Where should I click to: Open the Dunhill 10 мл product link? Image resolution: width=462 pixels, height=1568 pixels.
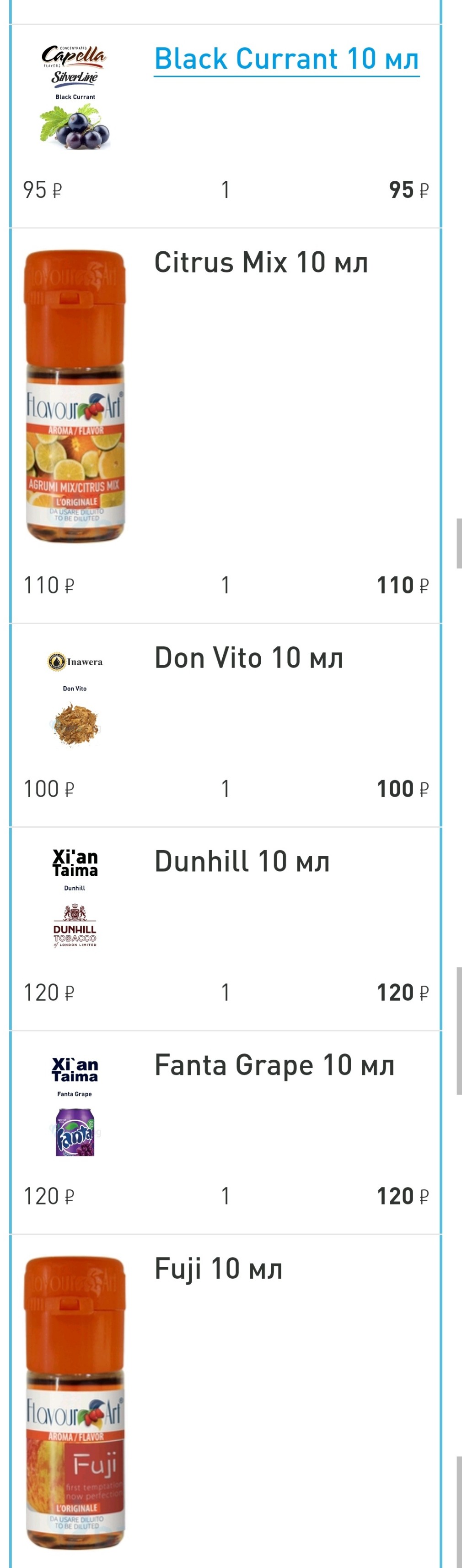pos(242,861)
